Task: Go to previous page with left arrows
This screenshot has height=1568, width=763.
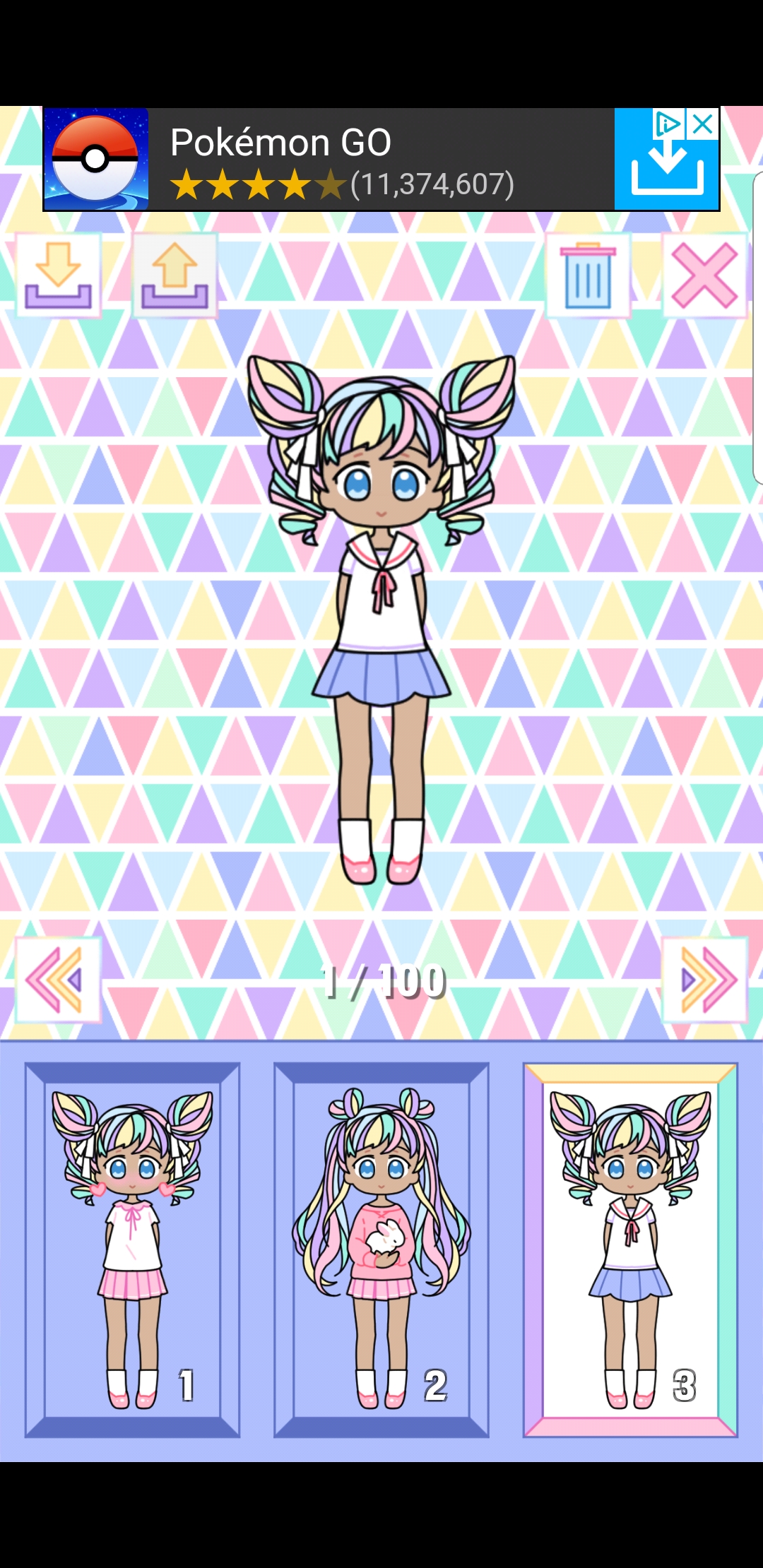Action: (59, 980)
